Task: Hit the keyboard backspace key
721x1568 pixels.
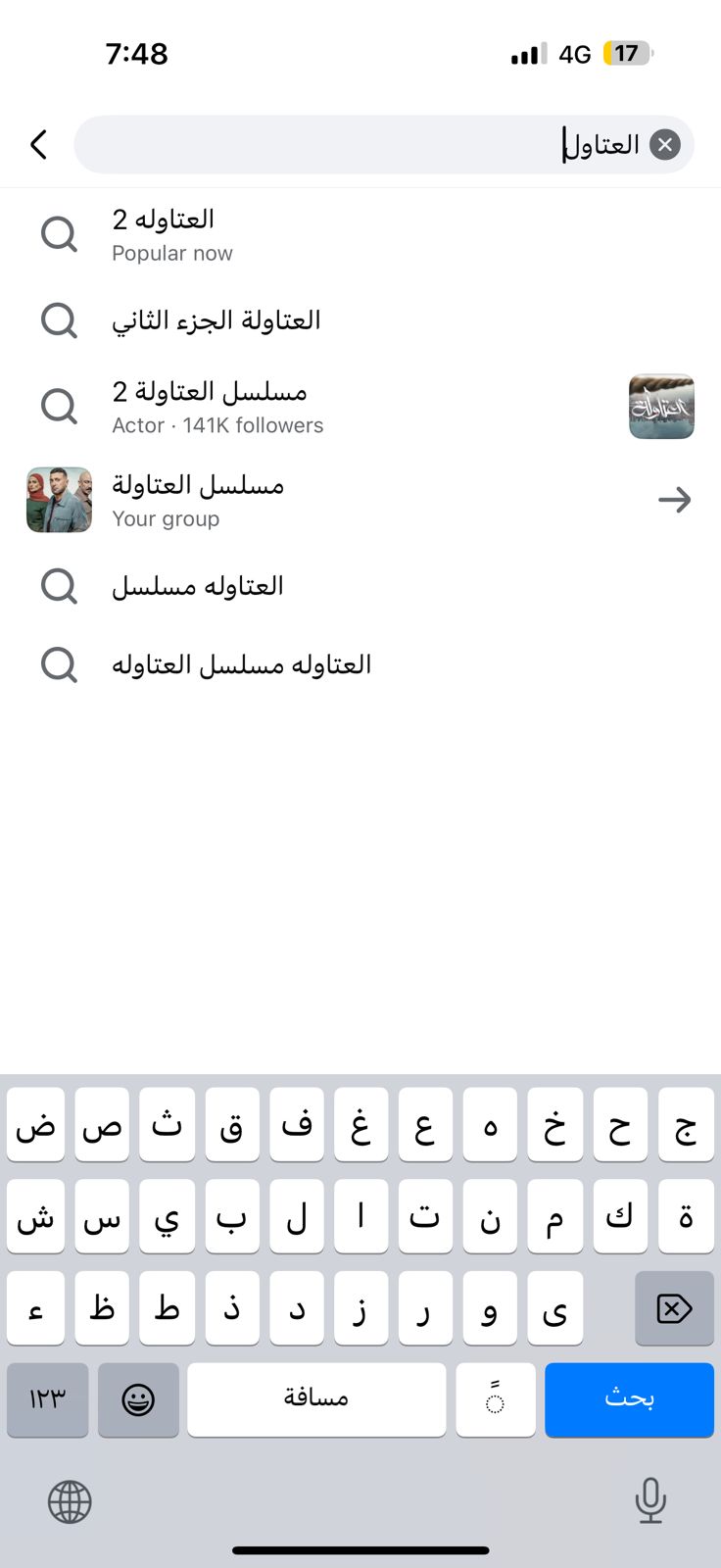Action: [x=674, y=1308]
